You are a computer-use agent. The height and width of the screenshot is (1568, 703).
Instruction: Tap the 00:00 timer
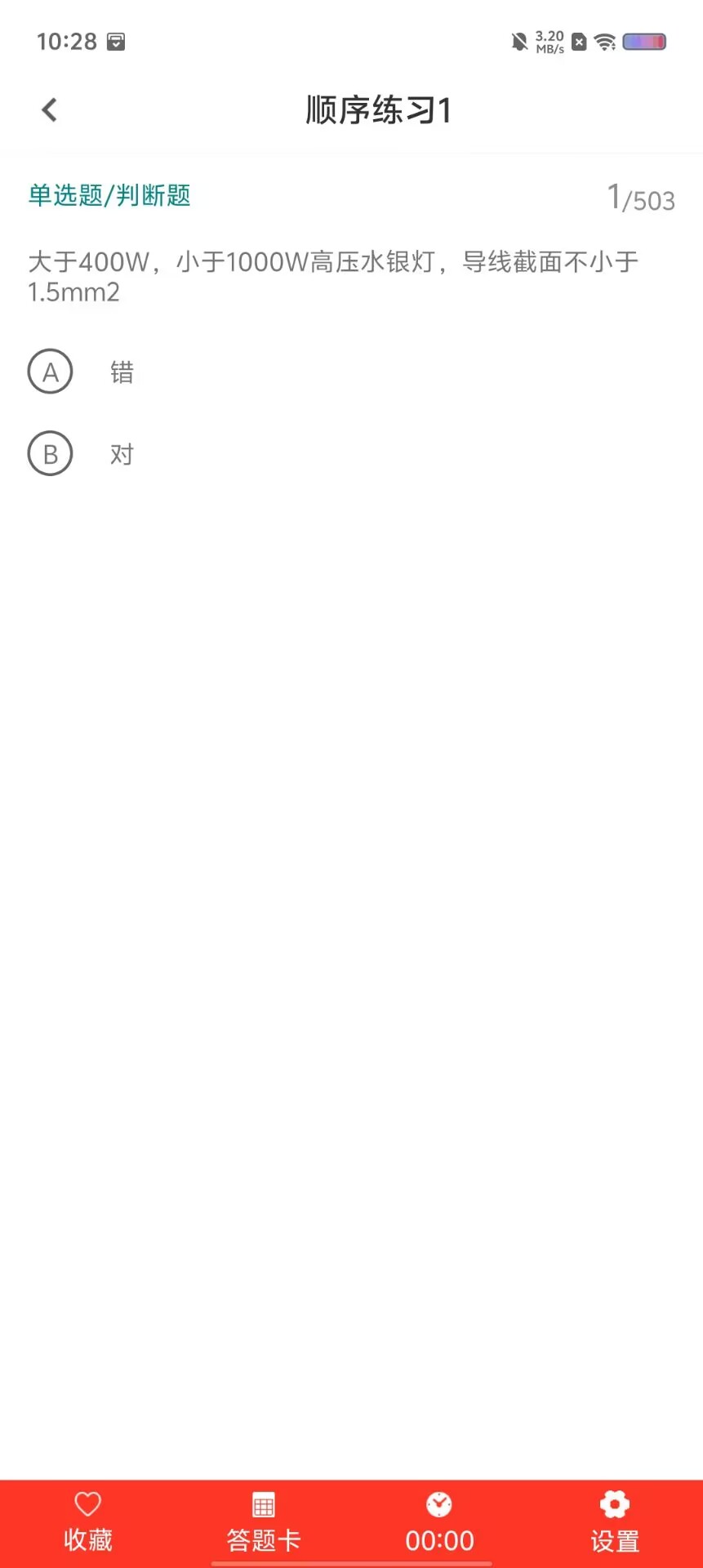tap(439, 1522)
